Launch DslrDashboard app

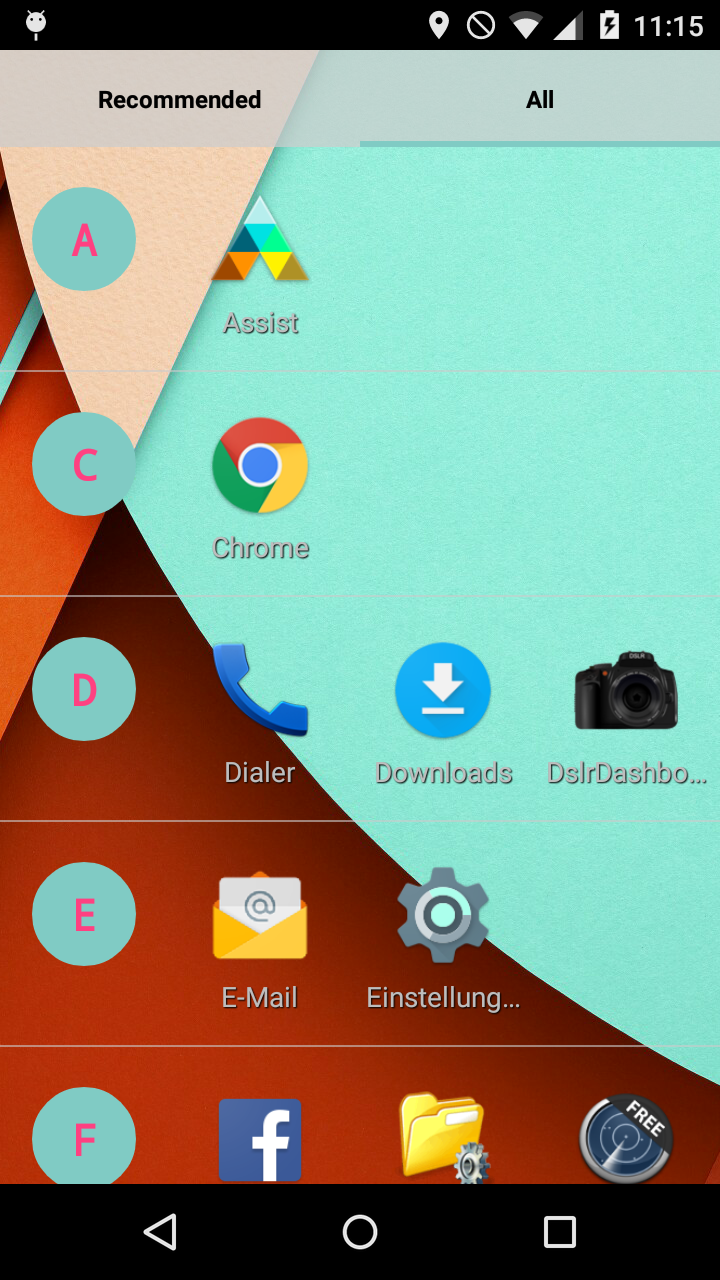(x=626, y=714)
